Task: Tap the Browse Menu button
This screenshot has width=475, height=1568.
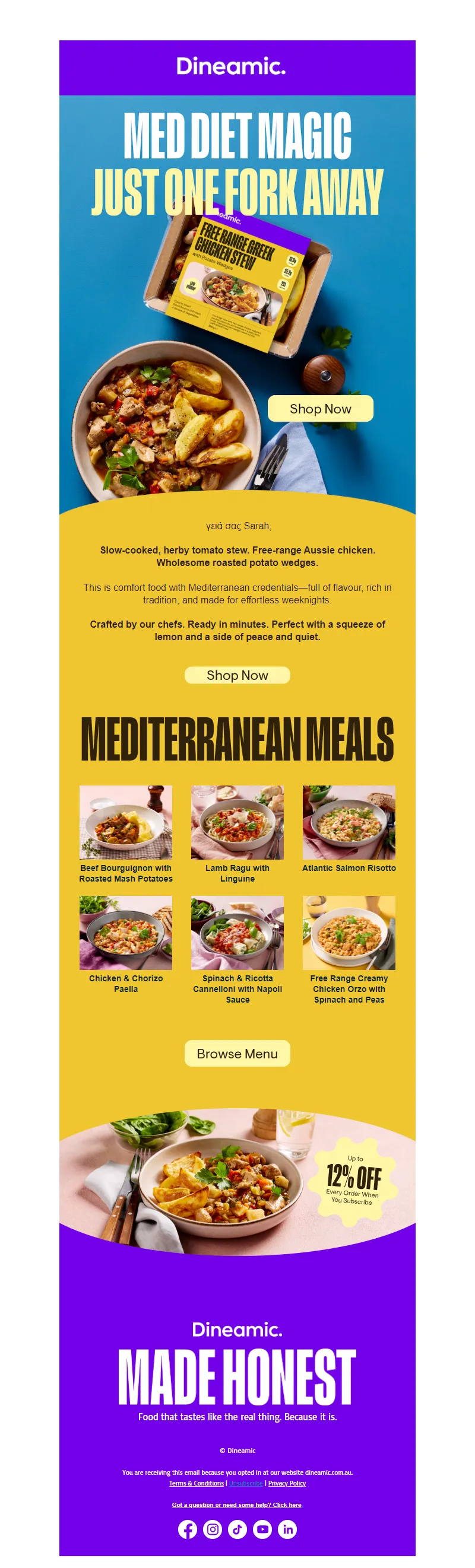Action: [237, 1054]
